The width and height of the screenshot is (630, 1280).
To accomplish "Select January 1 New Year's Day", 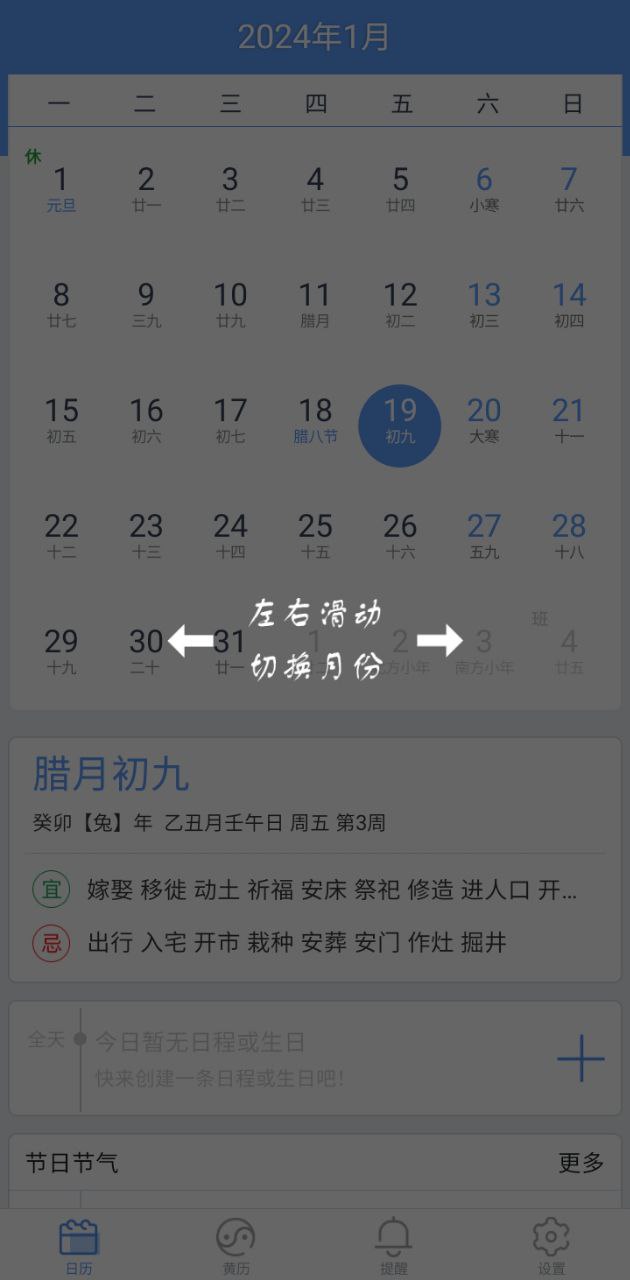I will tap(61, 189).
